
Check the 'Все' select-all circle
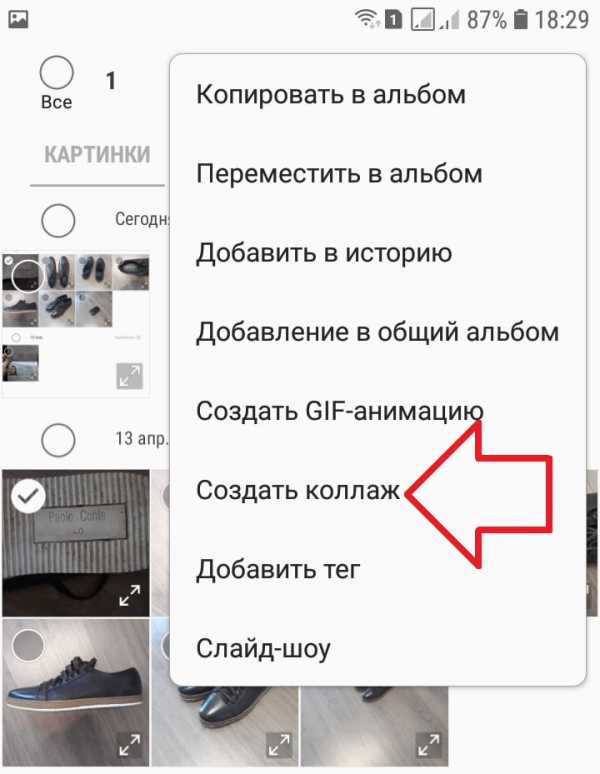point(57,73)
